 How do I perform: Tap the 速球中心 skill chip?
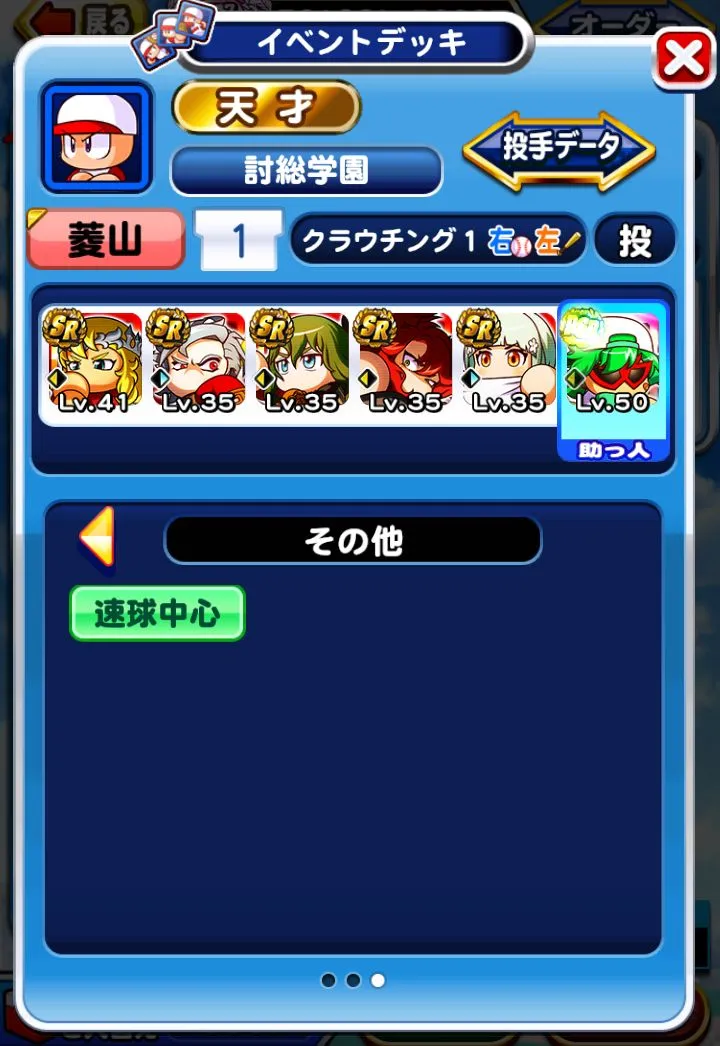tap(157, 613)
